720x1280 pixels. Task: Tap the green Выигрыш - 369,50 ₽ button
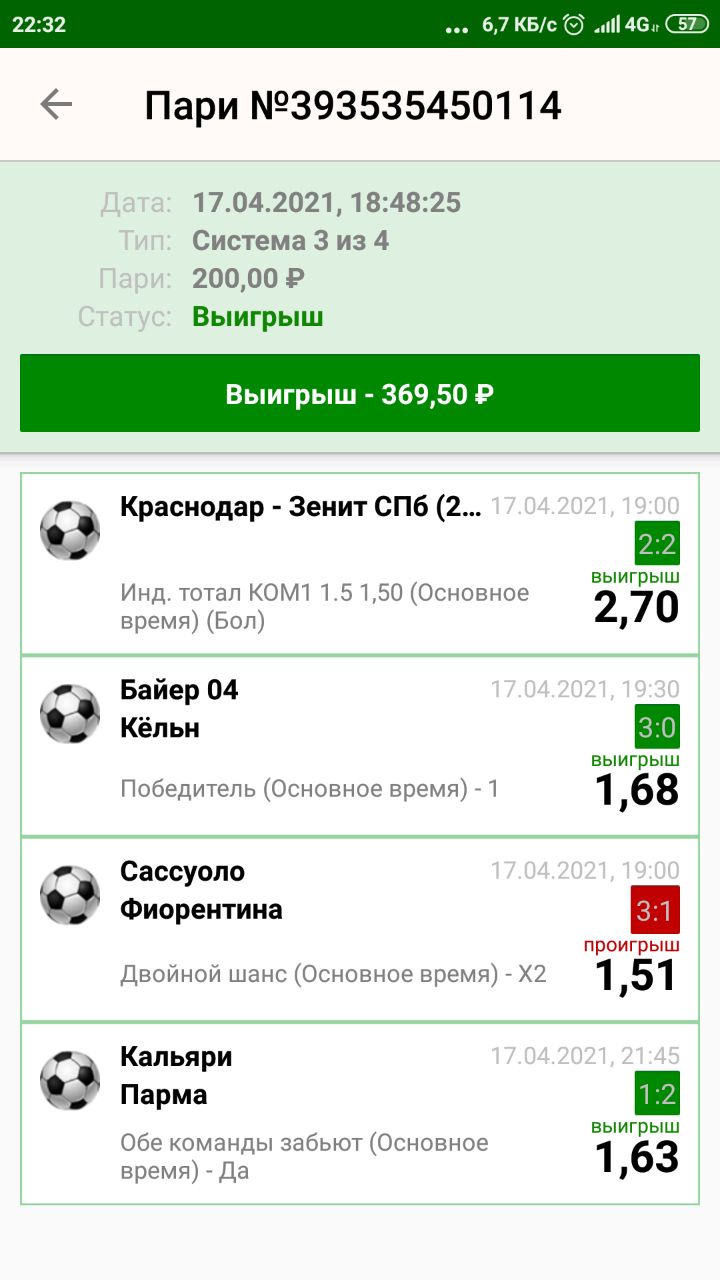tap(360, 393)
